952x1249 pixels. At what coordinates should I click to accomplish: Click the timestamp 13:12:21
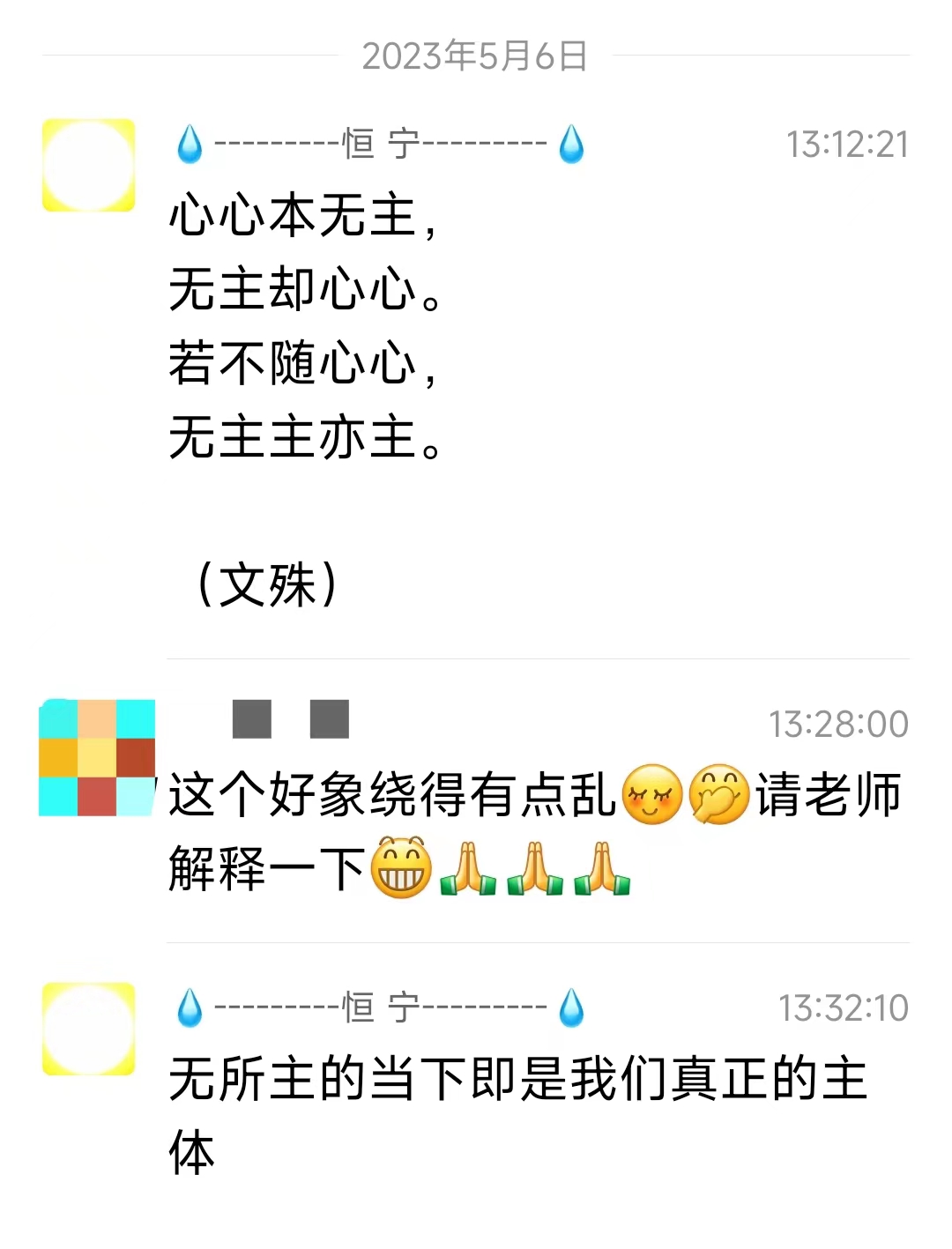tap(847, 145)
